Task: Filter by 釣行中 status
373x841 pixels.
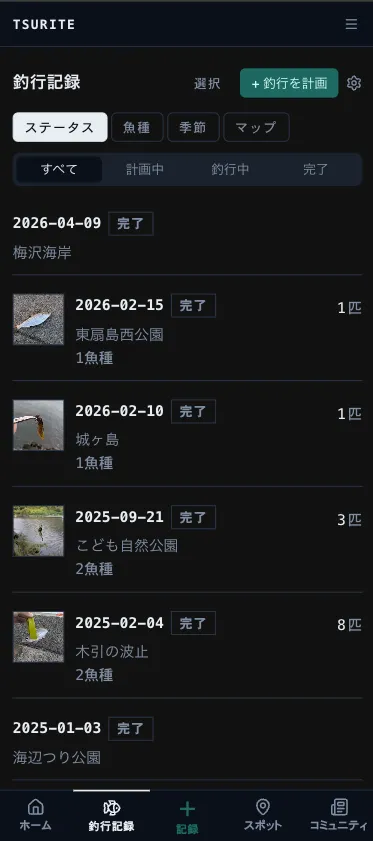Action: pos(230,169)
